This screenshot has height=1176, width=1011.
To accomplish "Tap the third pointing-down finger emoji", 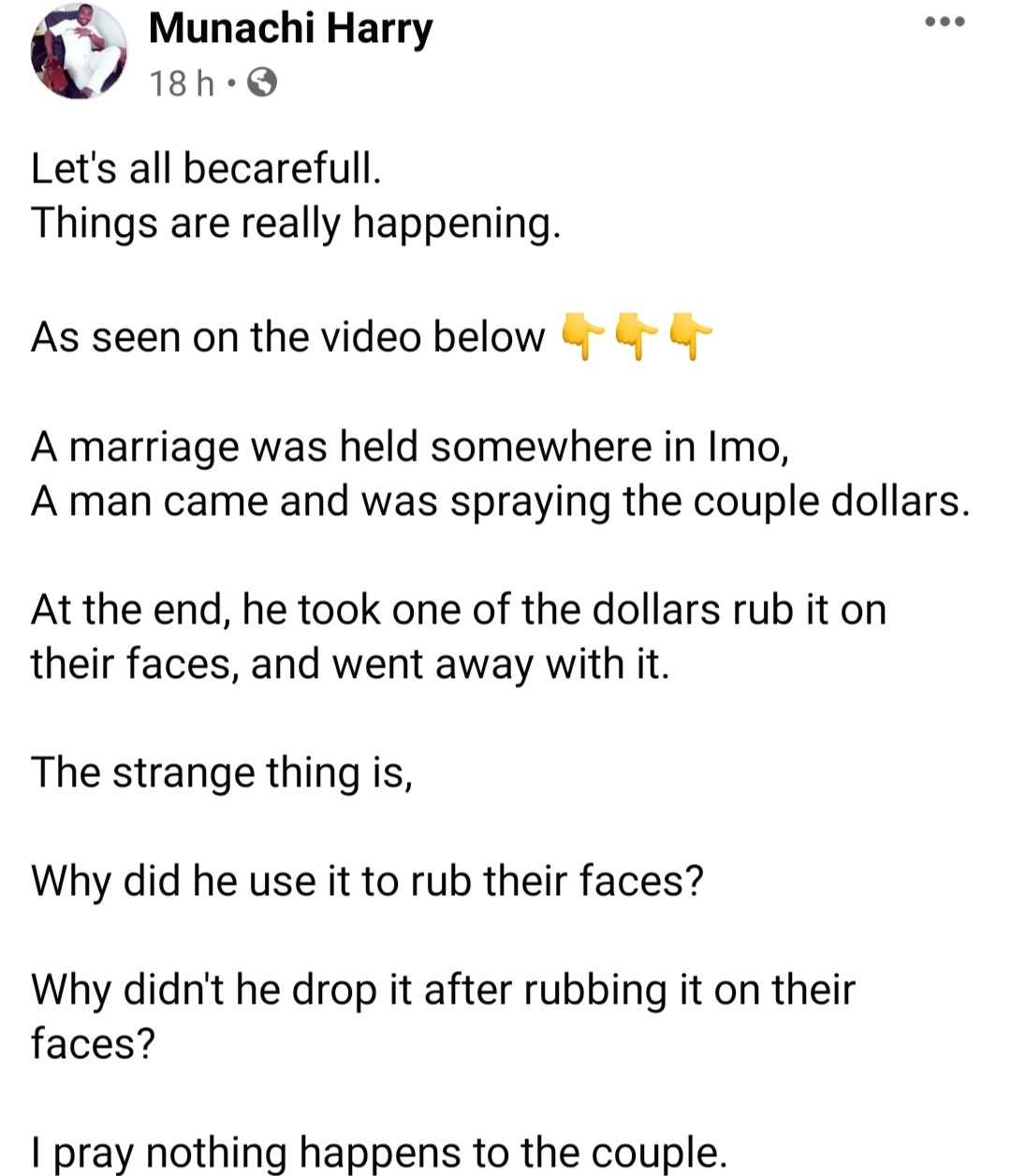I will (690, 337).
